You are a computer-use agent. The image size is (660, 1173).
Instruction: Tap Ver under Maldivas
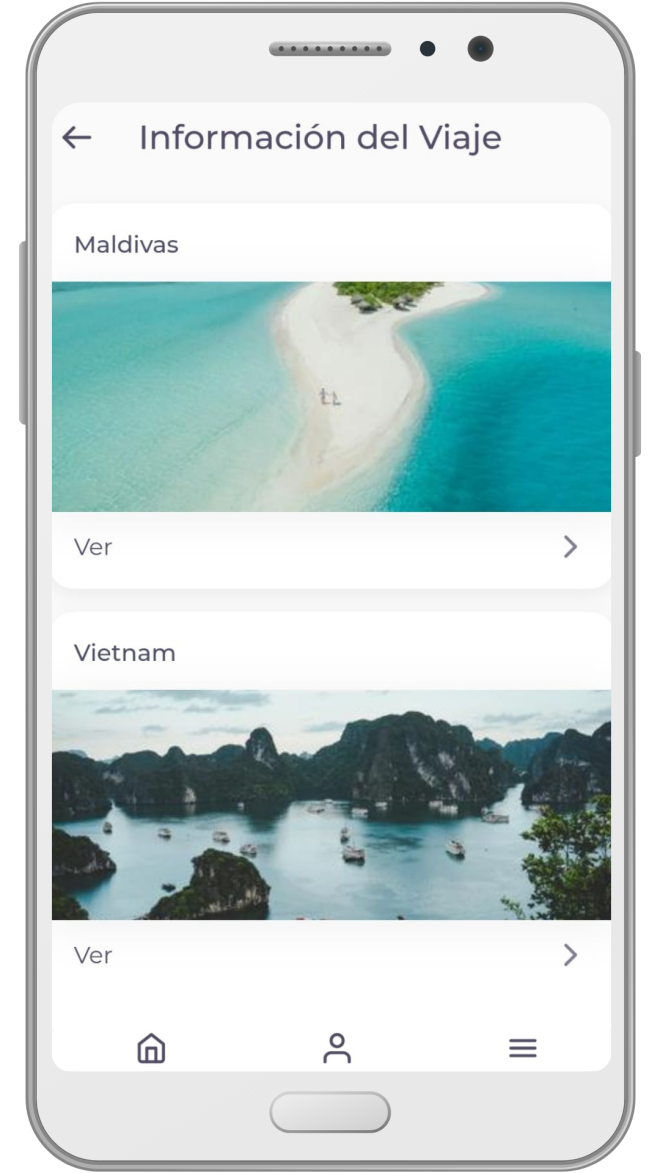93,547
